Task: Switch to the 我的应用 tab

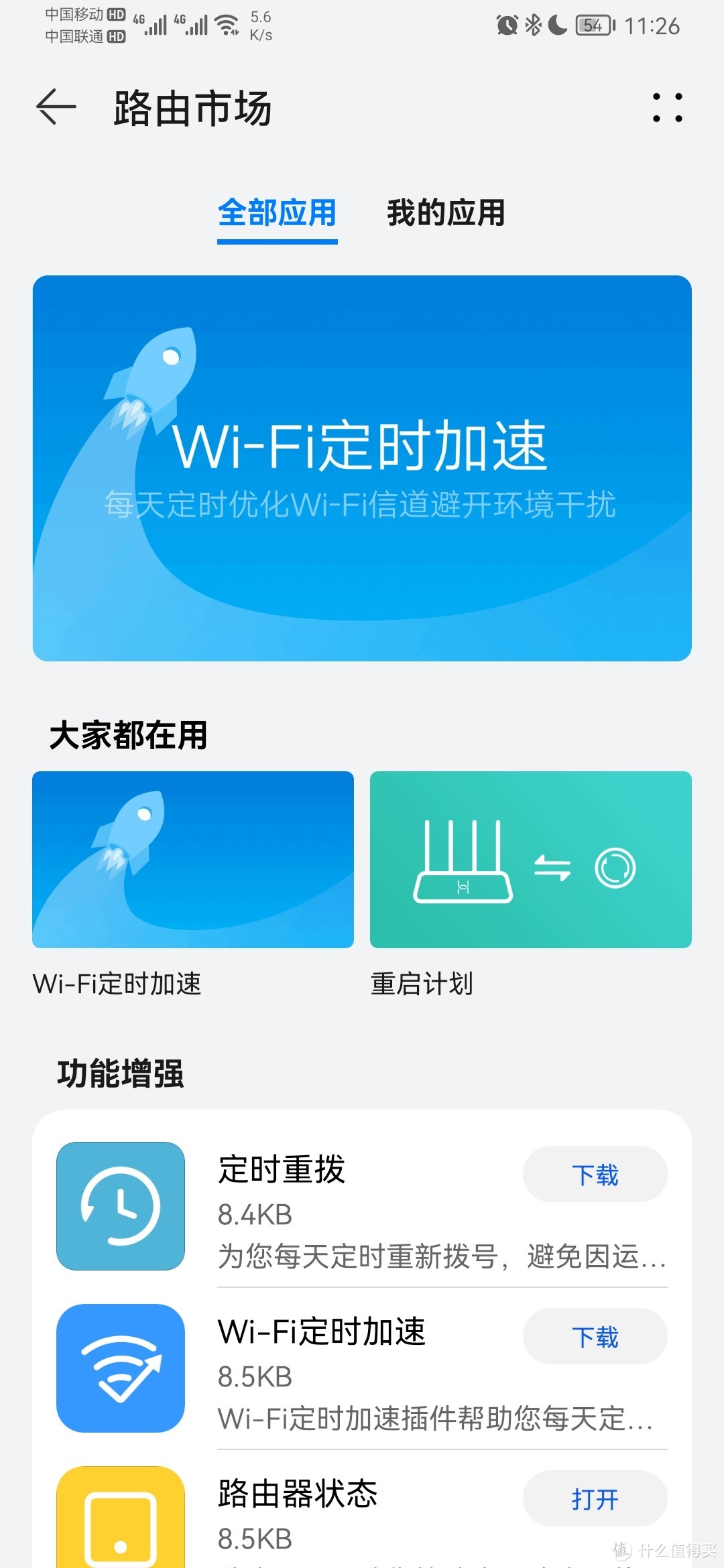Action: click(444, 213)
